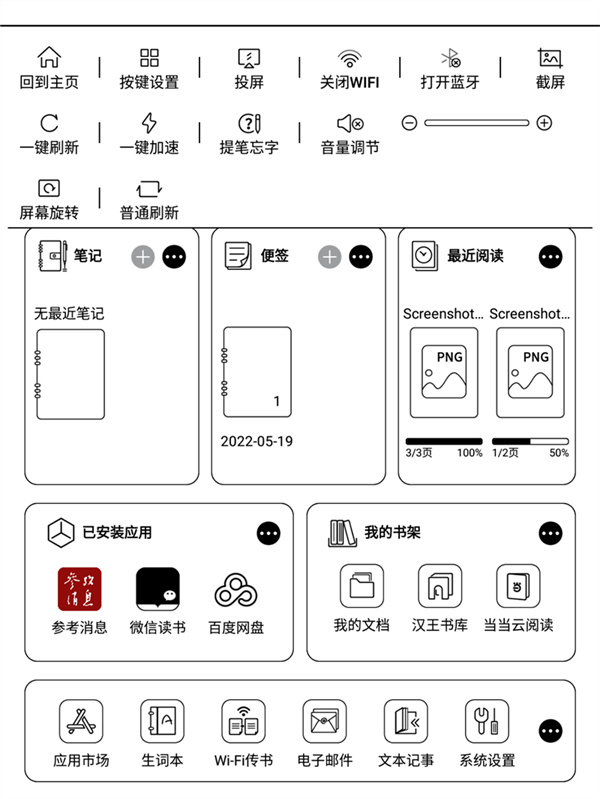Tap 回到主页 to return home
Screen dimensions: 600x799
point(49,68)
